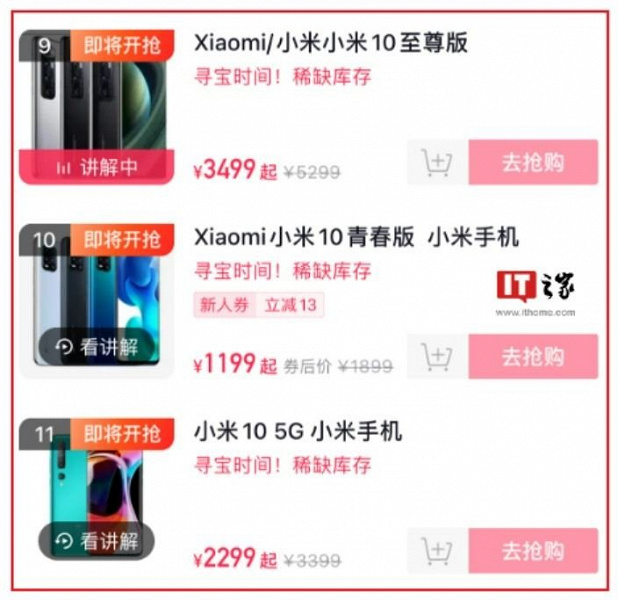Tap 去抢购 for 小米10至尊版
This screenshot has width=618, height=600.
coord(532,163)
